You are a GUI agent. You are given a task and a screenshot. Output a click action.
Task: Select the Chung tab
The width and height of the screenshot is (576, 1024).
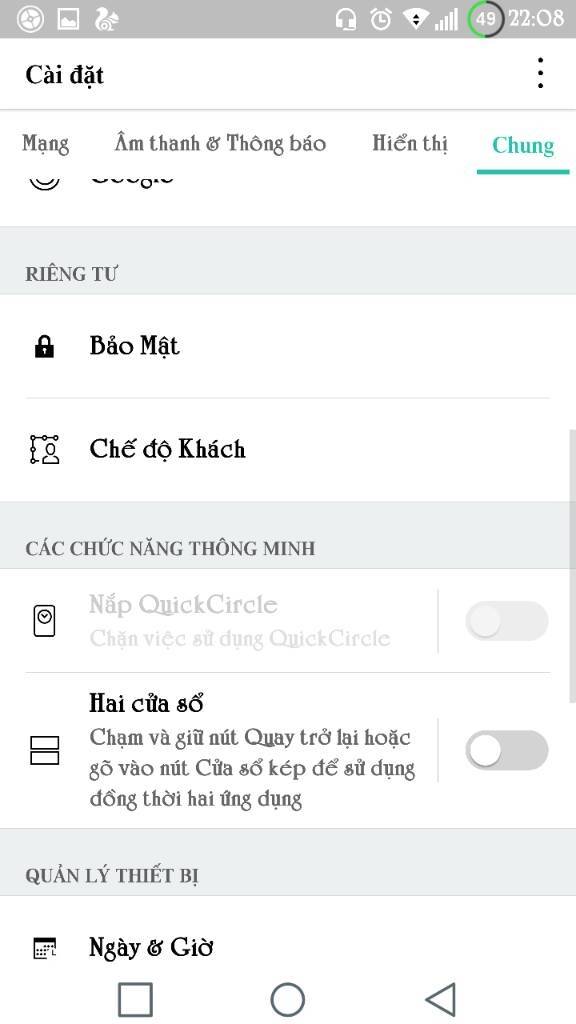pos(523,145)
